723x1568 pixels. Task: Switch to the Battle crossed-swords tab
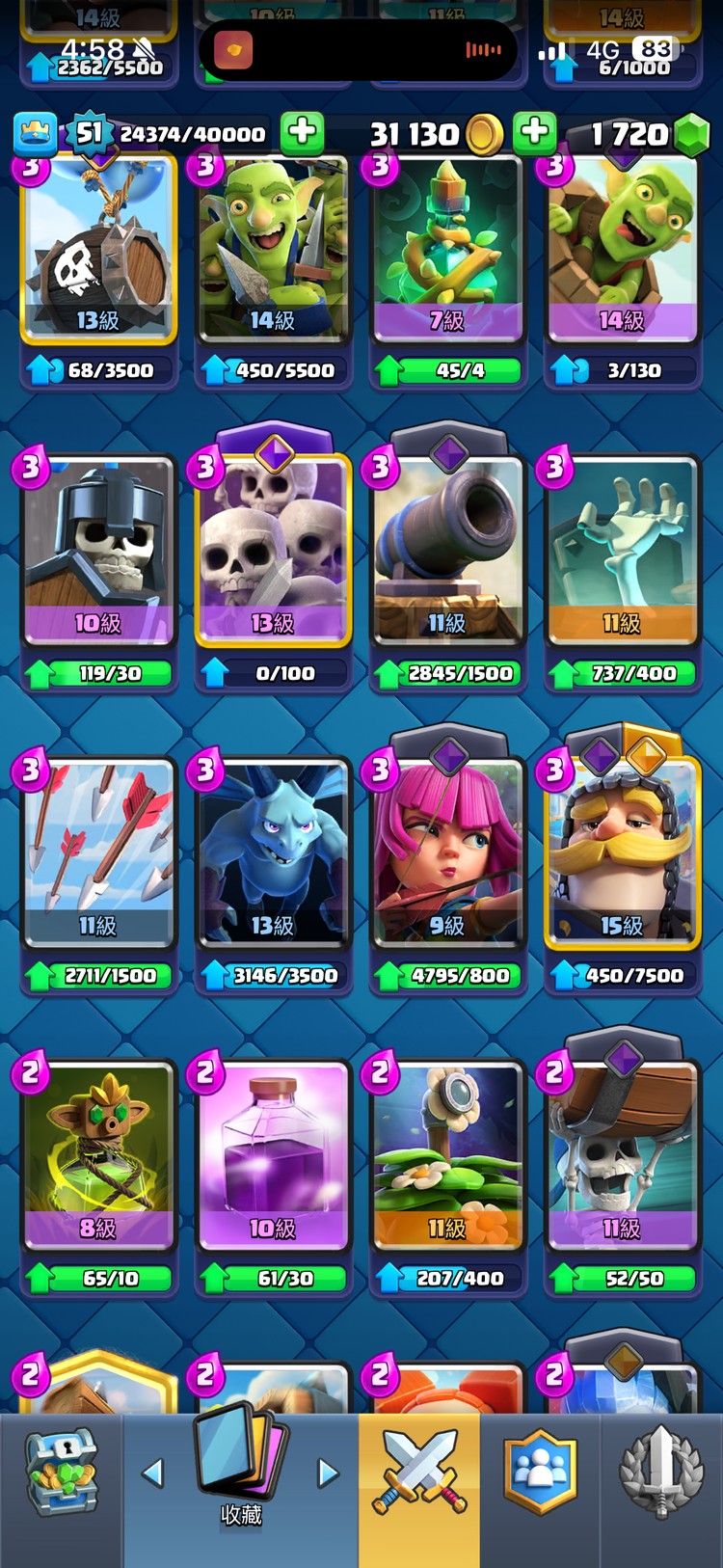pos(419,1473)
